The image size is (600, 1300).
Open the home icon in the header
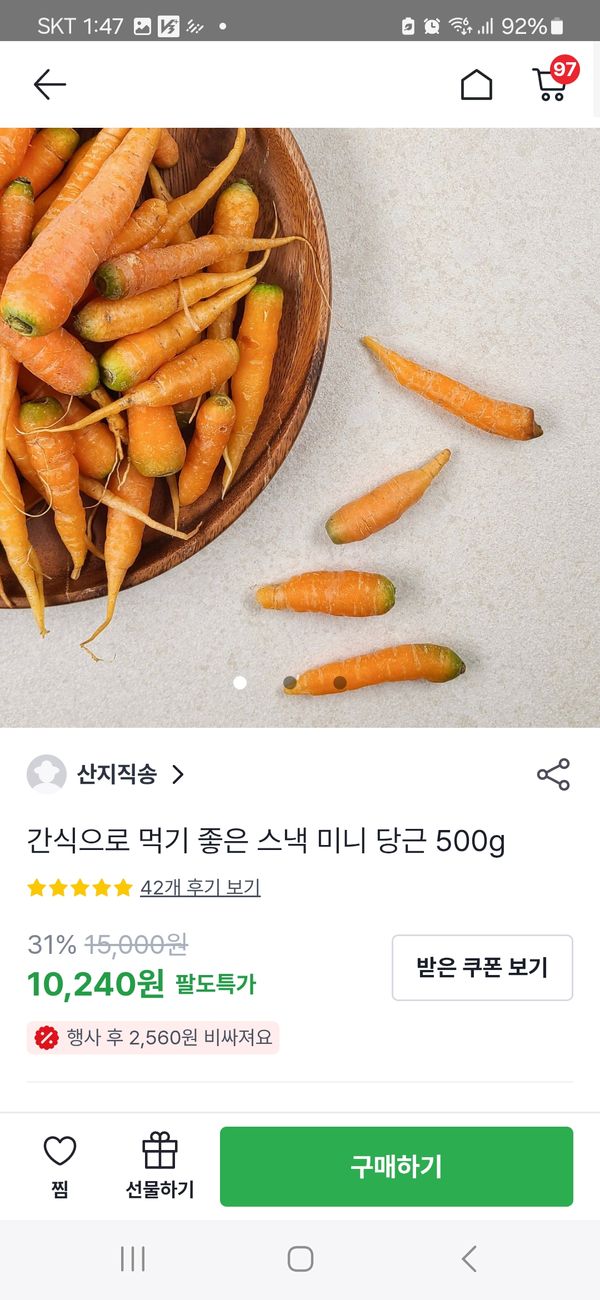(x=476, y=85)
